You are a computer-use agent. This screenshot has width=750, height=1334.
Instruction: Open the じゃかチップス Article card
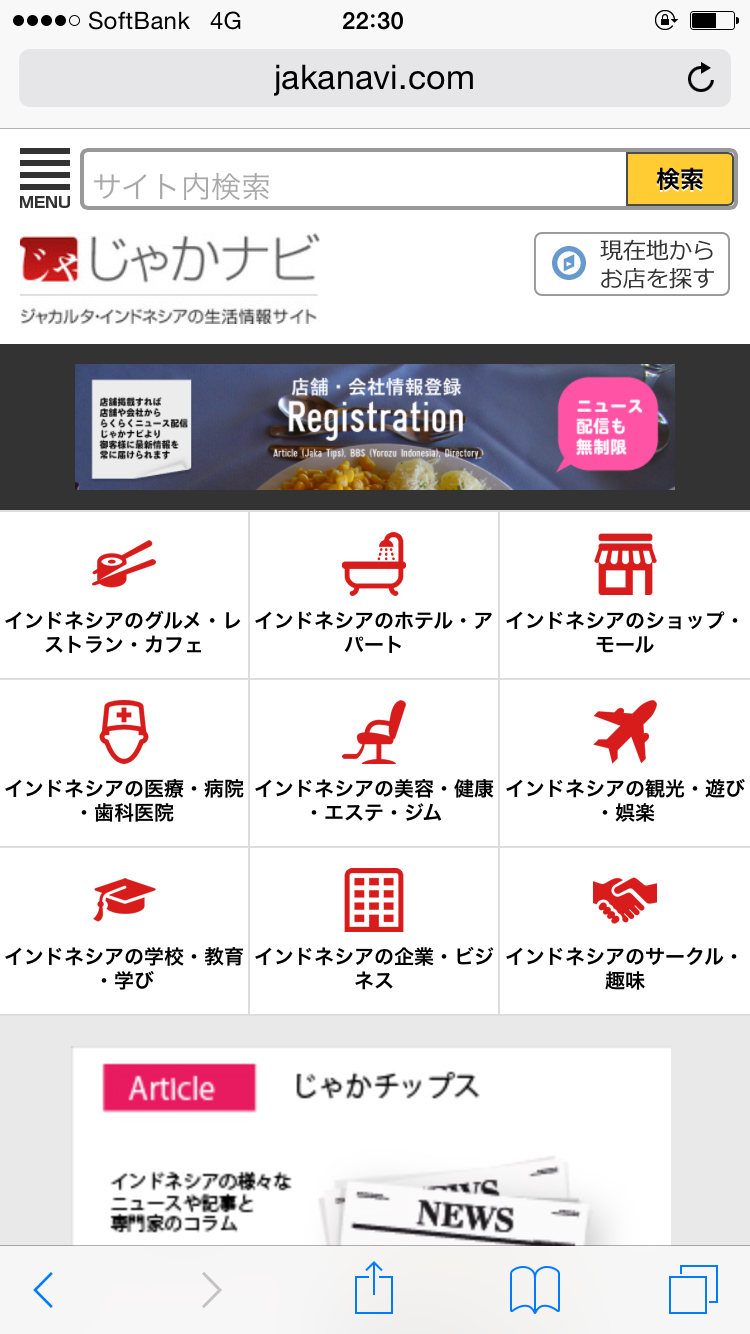click(x=371, y=1150)
